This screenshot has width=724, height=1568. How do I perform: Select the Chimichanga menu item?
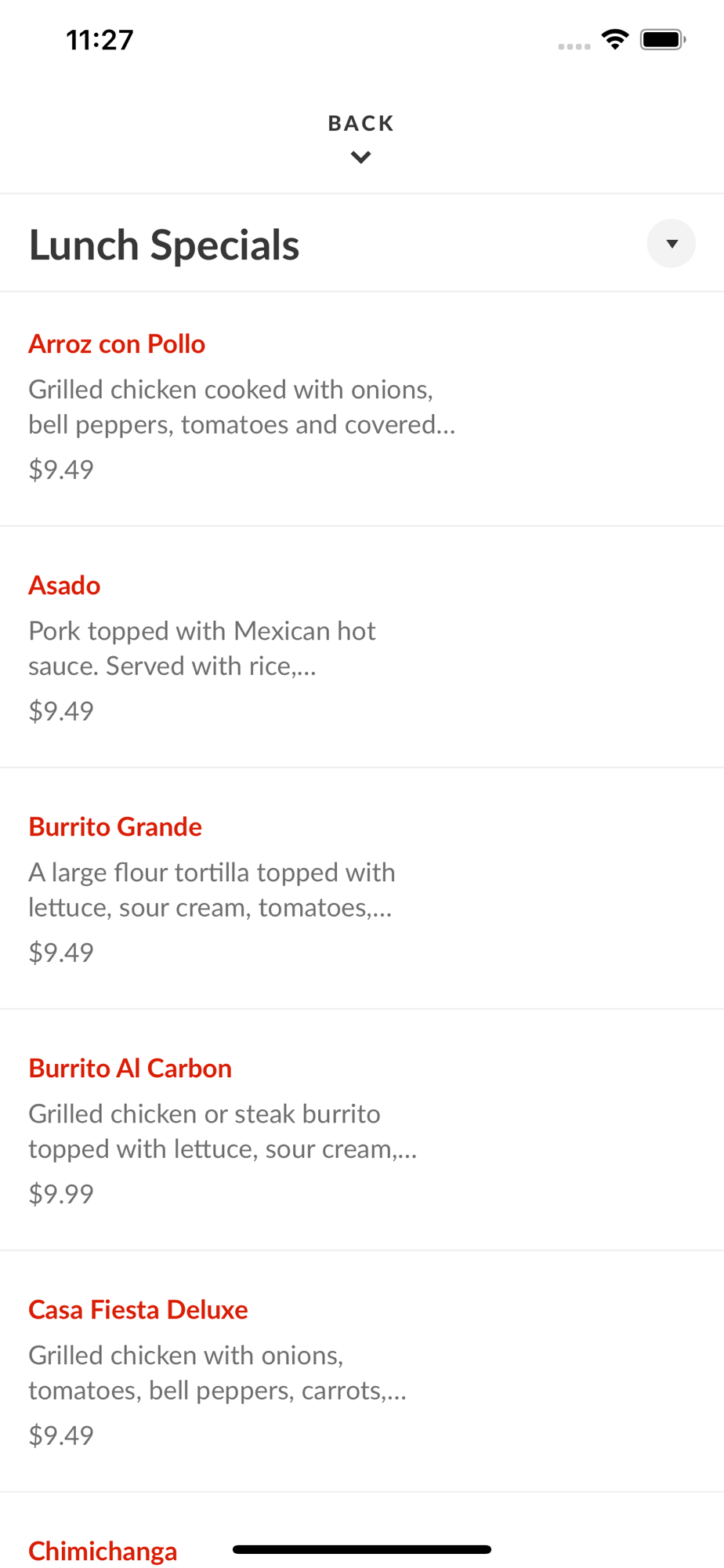[103, 1550]
